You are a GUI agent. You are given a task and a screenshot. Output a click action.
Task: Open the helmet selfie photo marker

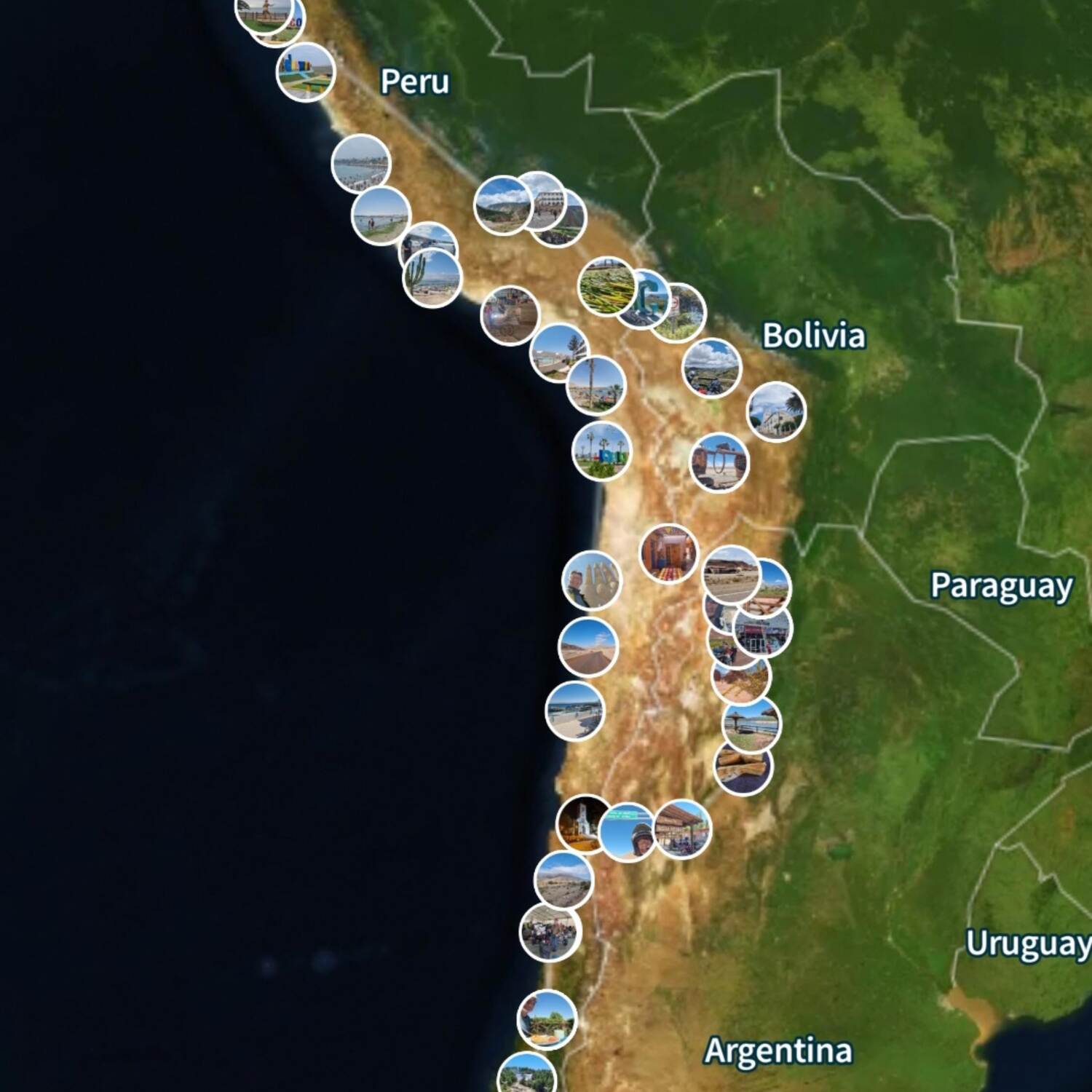tap(628, 833)
